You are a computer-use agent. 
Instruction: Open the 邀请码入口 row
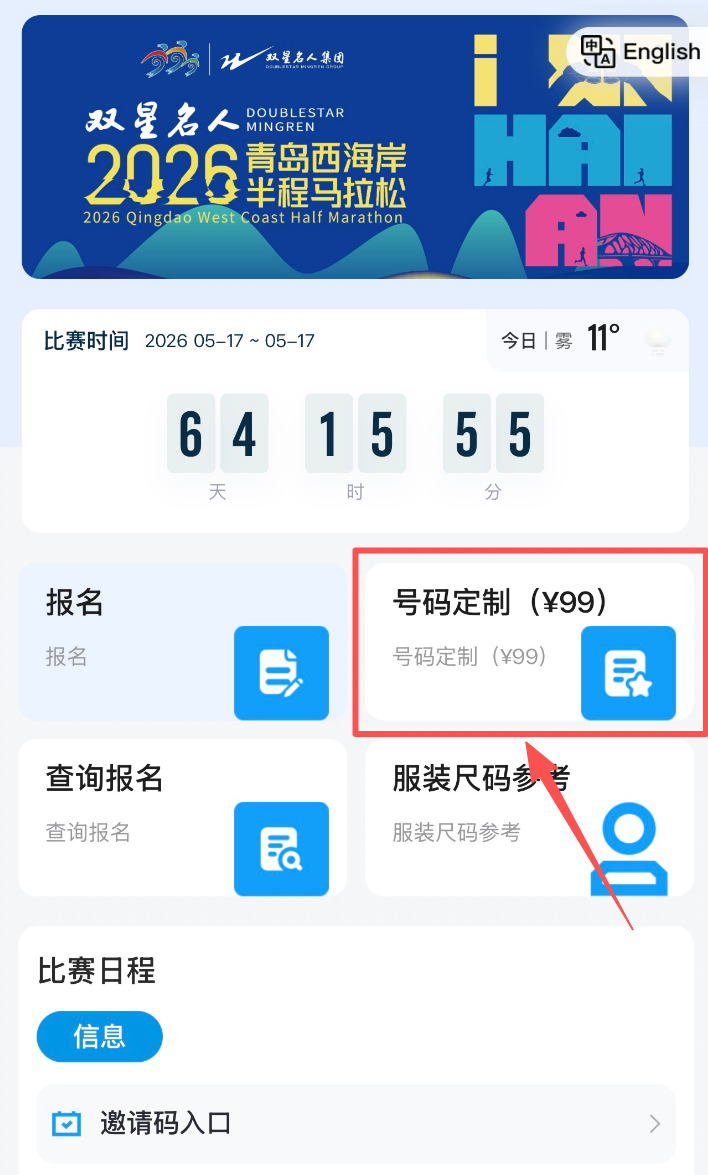click(x=355, y=1123)
